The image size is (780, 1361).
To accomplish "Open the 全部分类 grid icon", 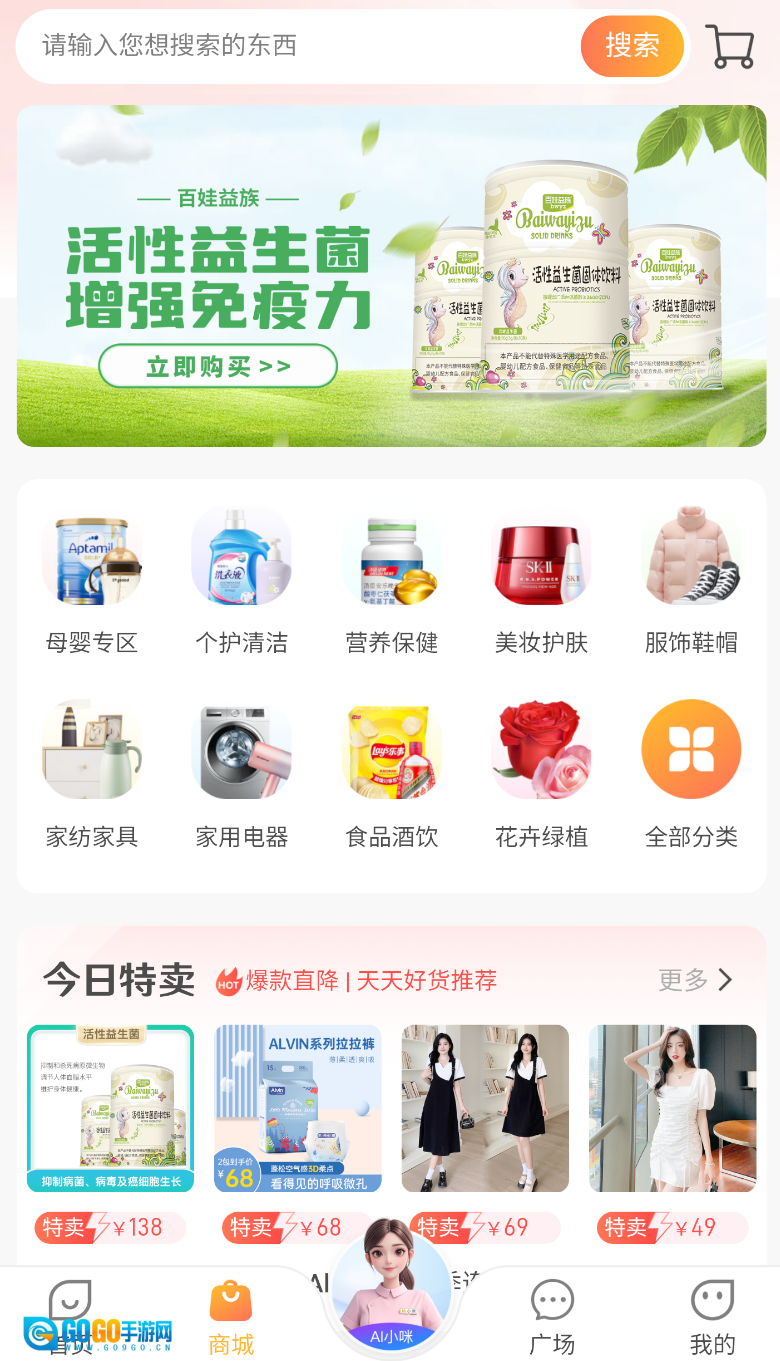I will tap(691, 749).
